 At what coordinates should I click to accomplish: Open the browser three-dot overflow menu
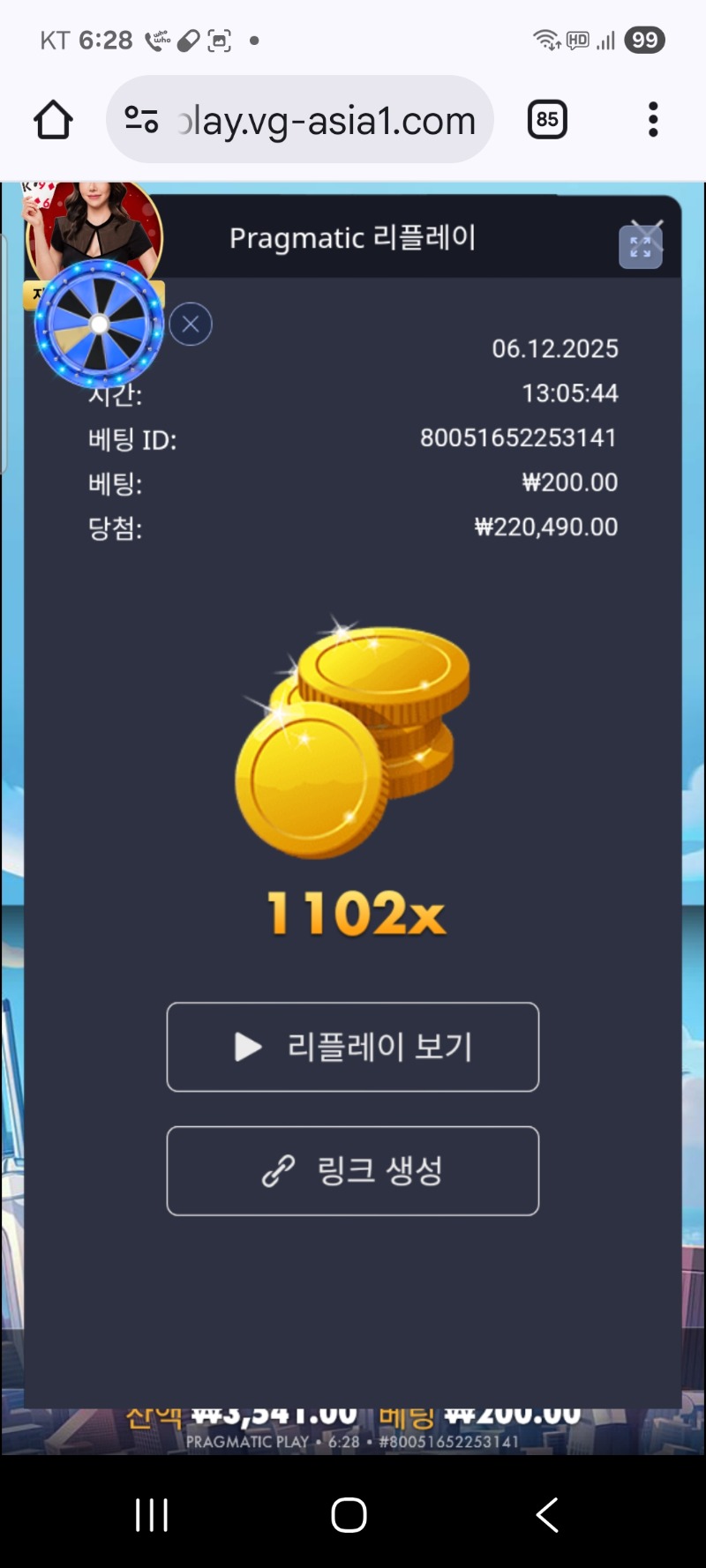pyautogui.click(x=652, y=119)
